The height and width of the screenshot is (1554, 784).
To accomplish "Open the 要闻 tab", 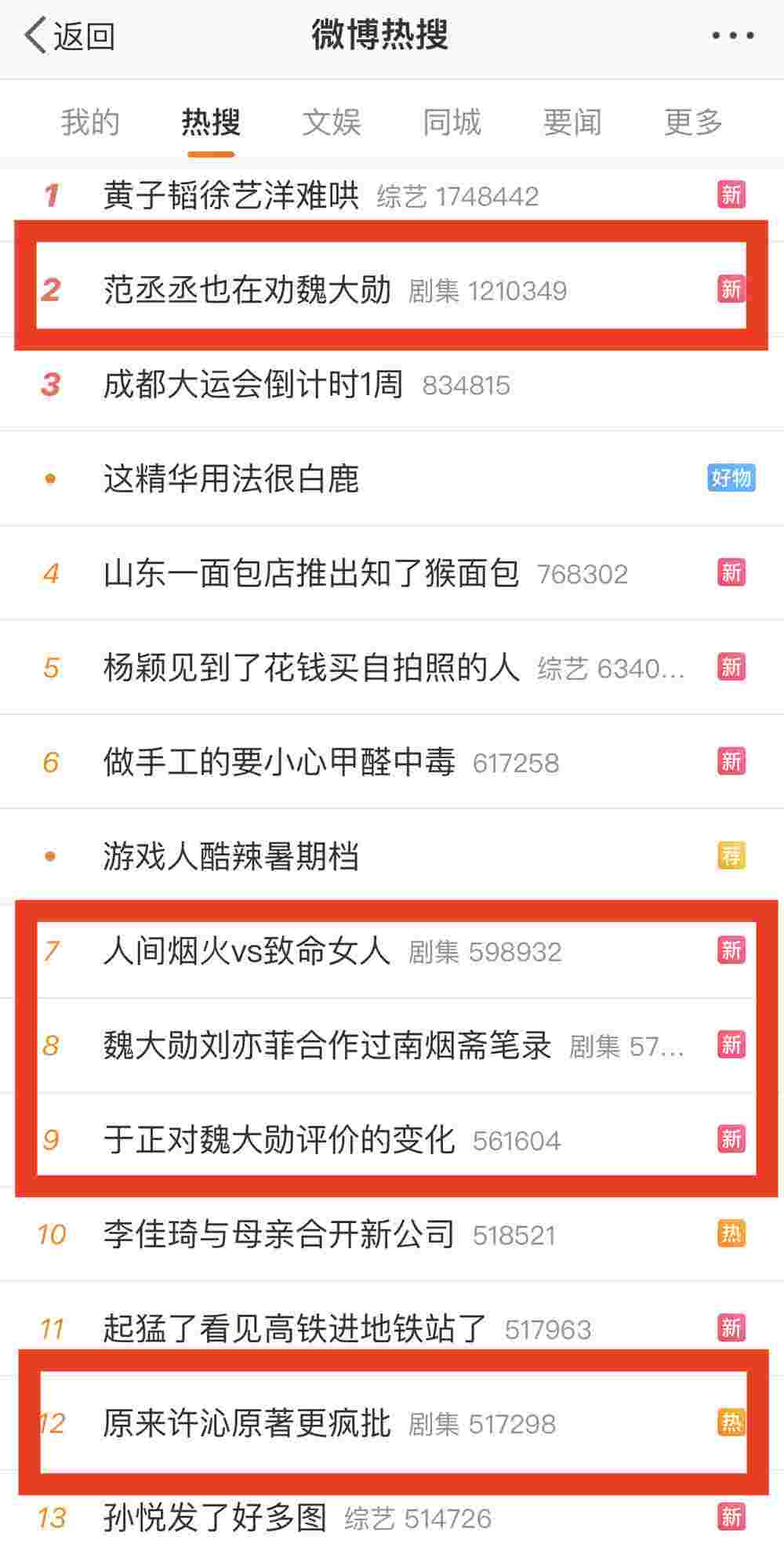I will pos(572,122).
